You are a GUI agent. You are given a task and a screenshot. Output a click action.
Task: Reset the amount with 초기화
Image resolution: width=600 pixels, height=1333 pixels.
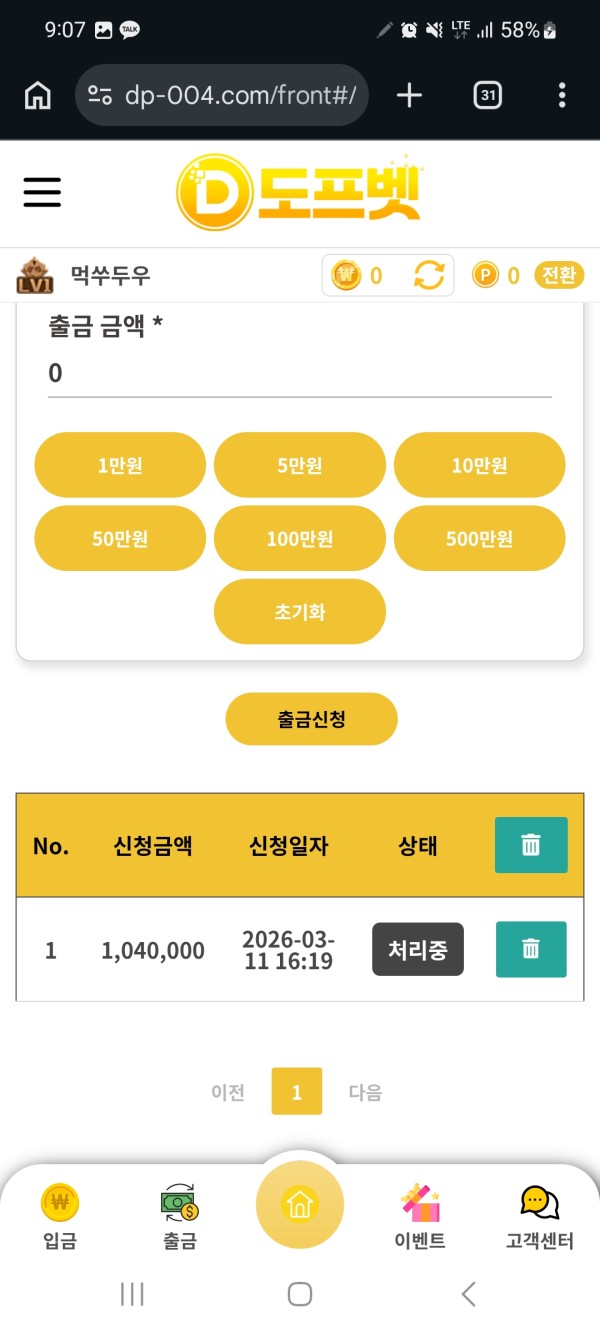click(299, 612)
